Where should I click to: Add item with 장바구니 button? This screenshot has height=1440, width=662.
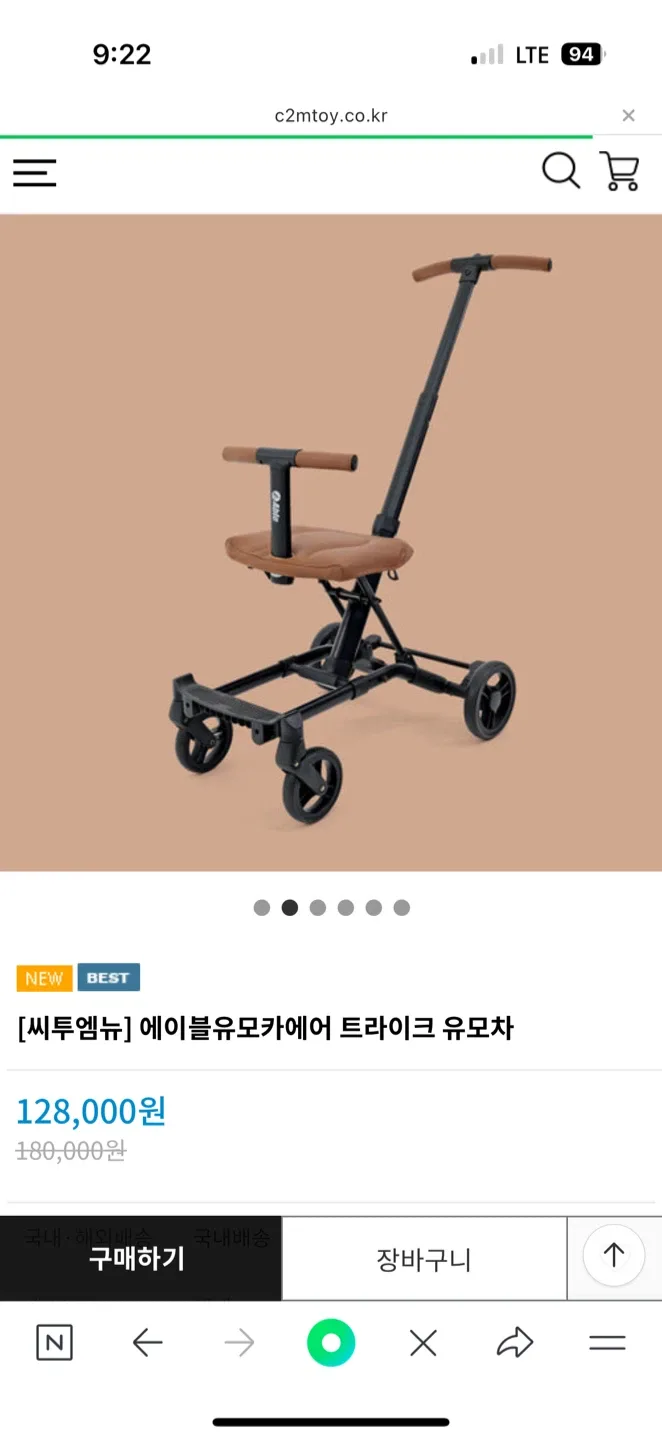click(x=423, y=1259)
